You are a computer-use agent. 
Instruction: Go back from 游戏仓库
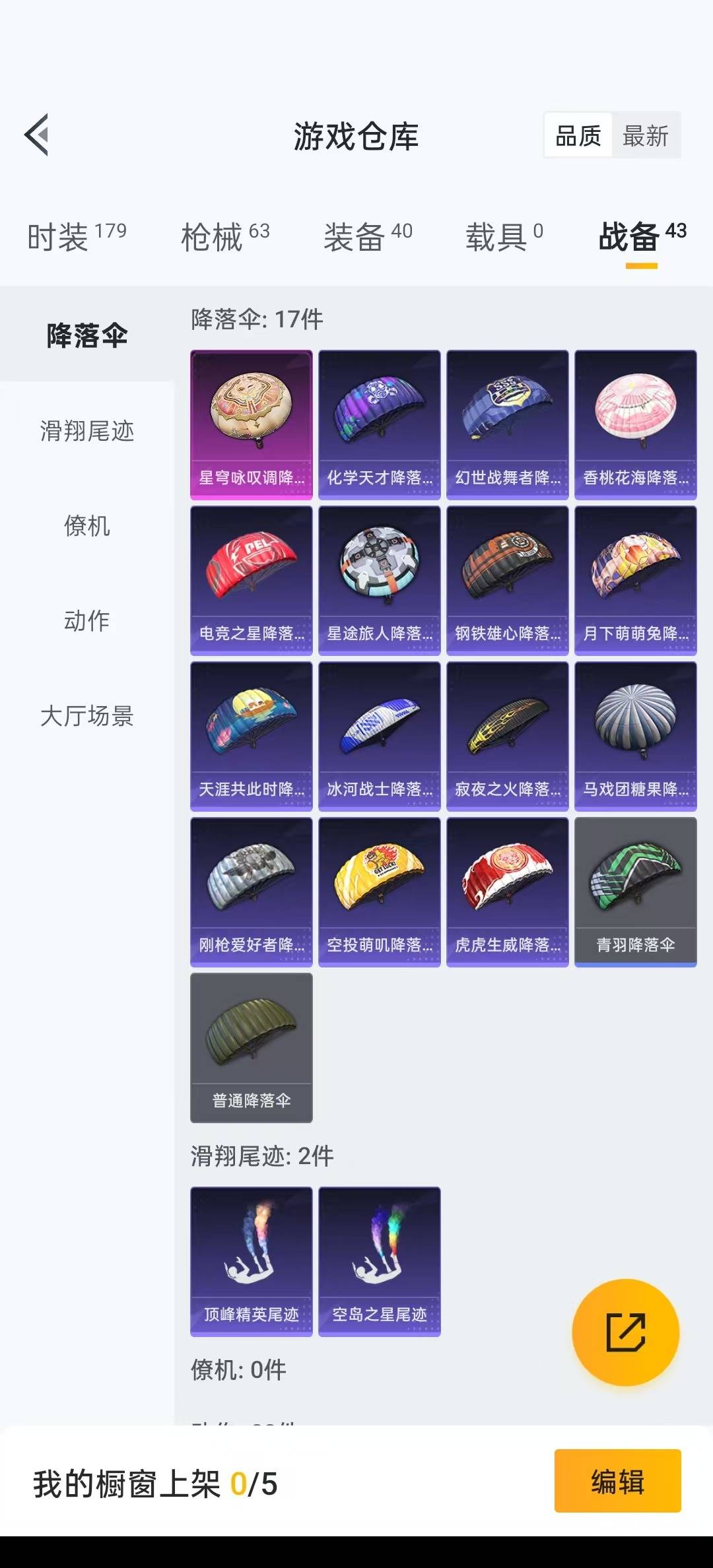tap(37, 135)
